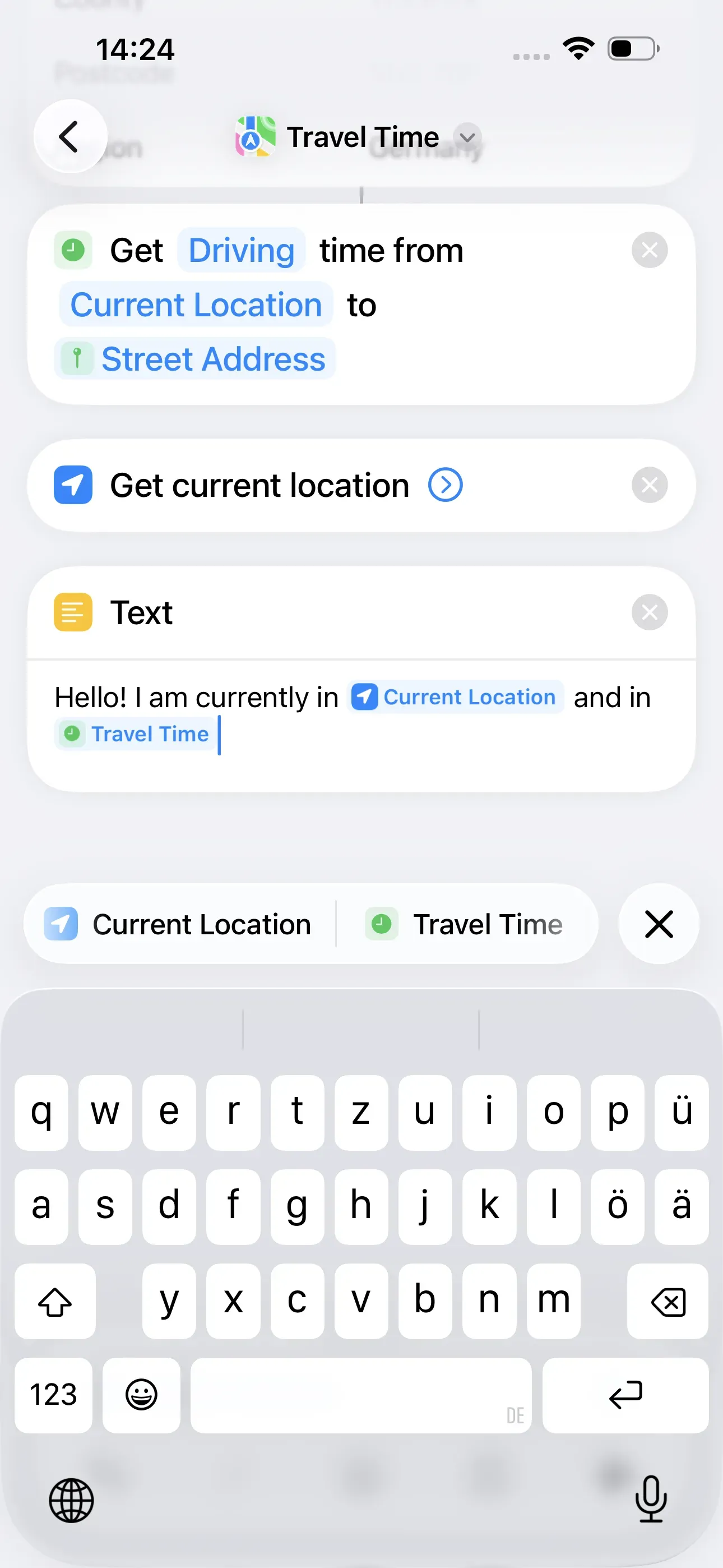This screenshot has width=723, height=1568.
Task: Go back with the chevron at top left
Action: pyautogui.click(x=70, y=136)
